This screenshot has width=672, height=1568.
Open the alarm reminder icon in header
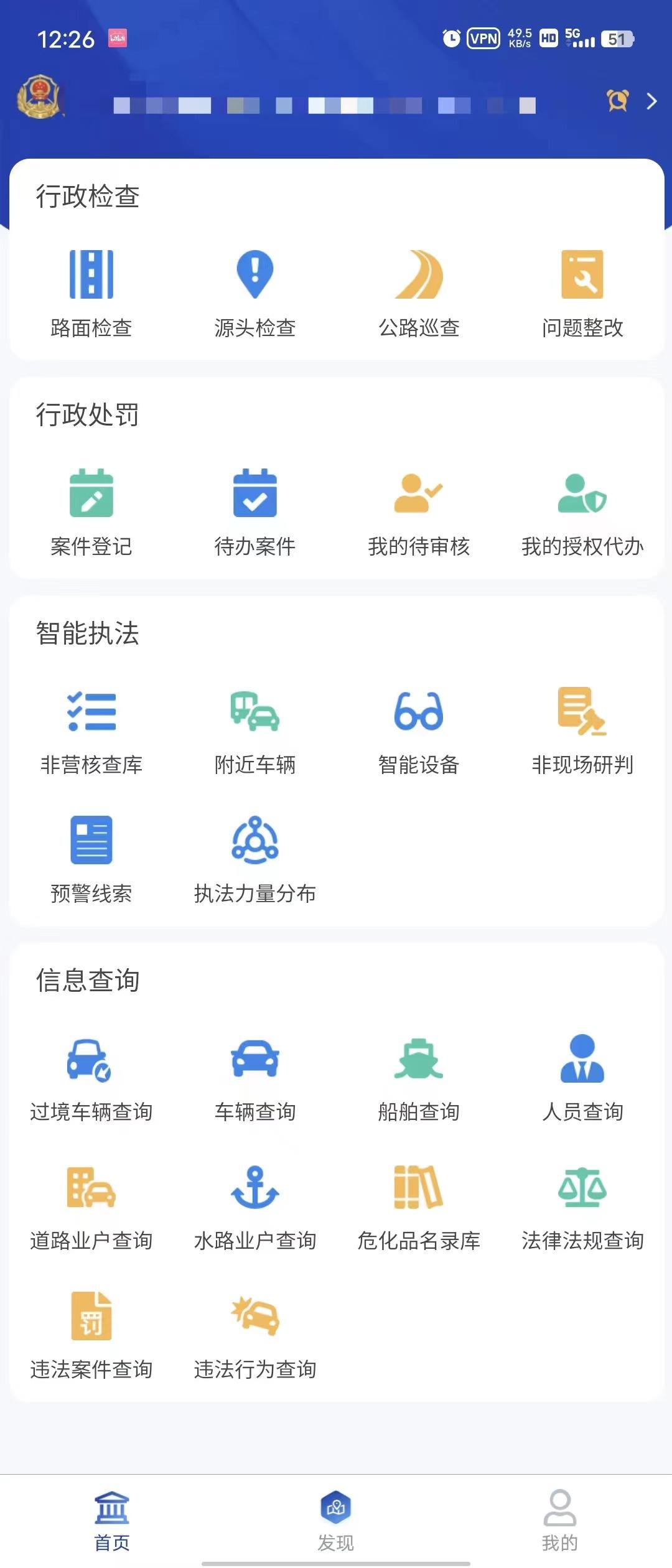[x=617, y=101]
